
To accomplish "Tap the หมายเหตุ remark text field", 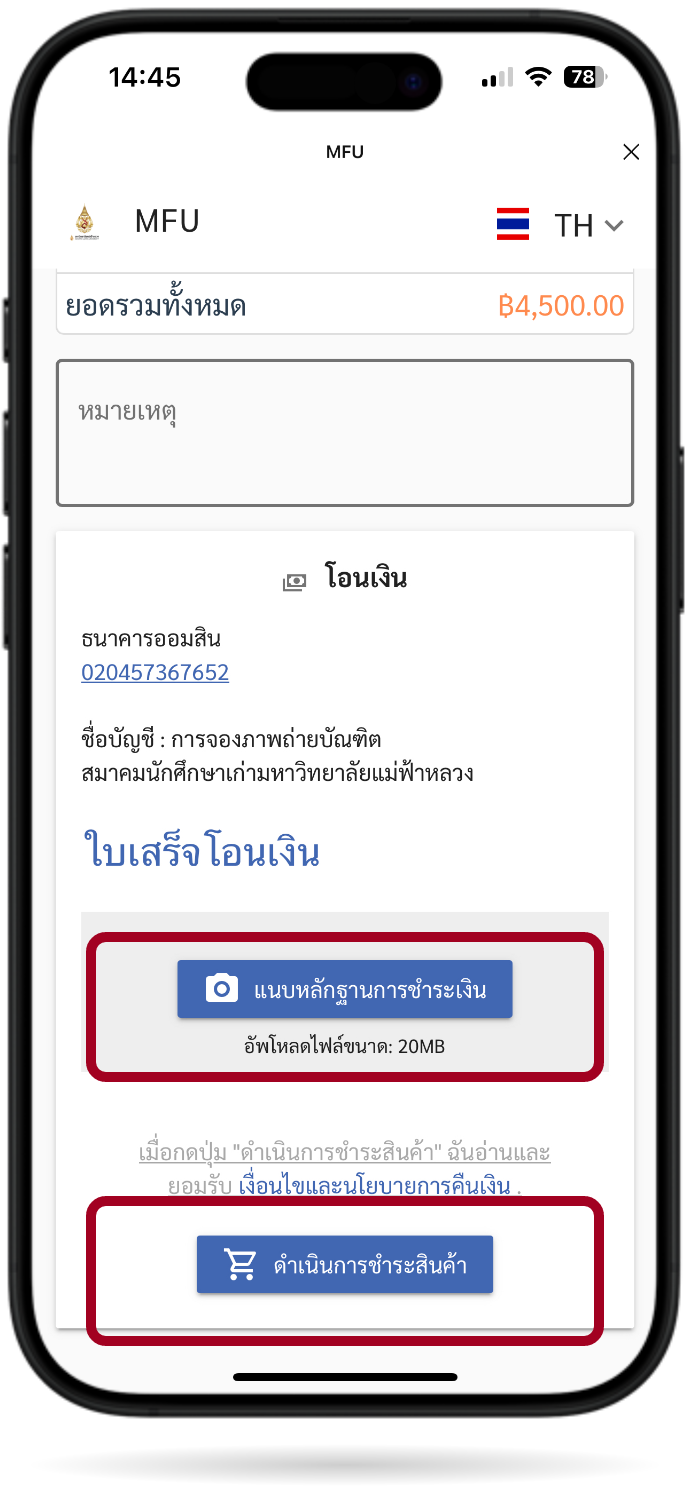I will 345,433.
